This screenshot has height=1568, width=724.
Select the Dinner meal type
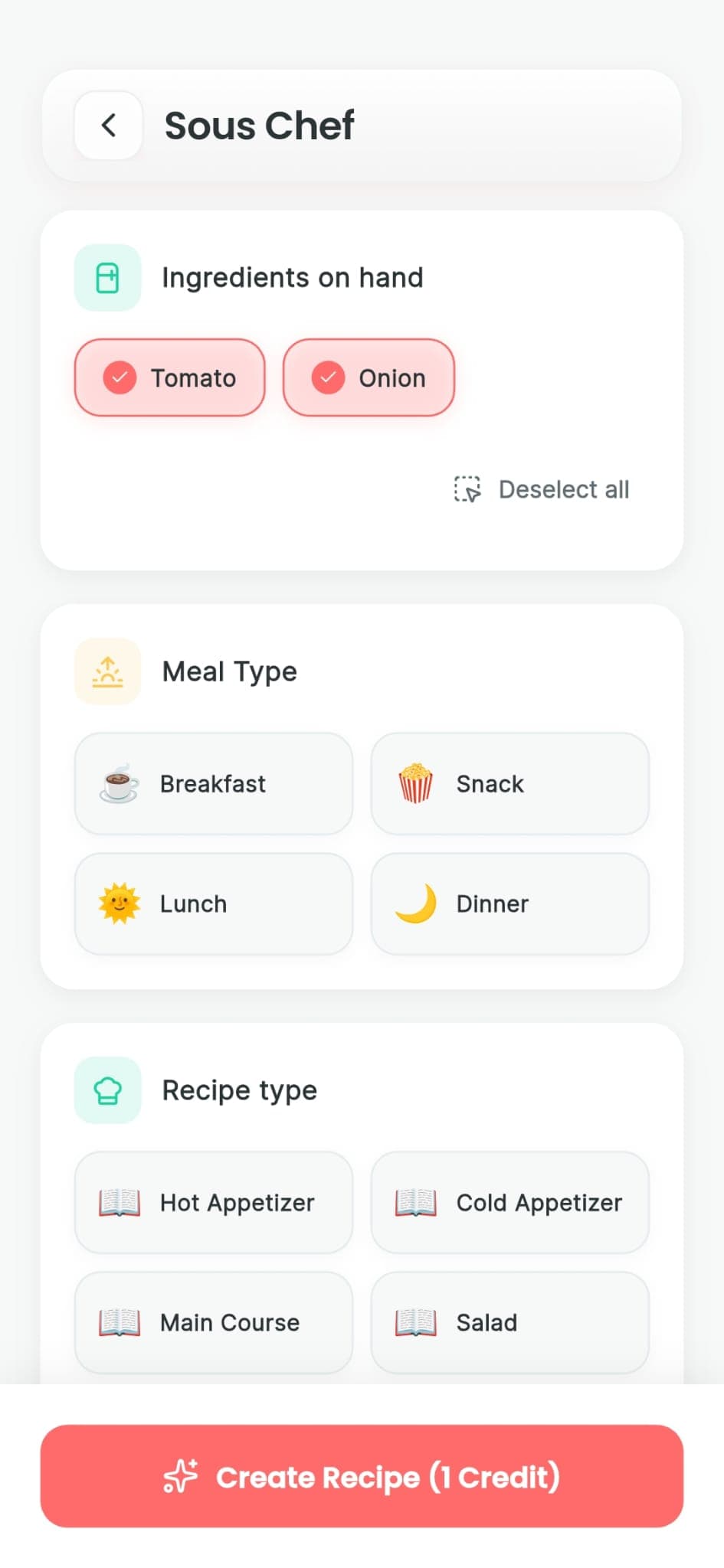click(x=509, y=903)
